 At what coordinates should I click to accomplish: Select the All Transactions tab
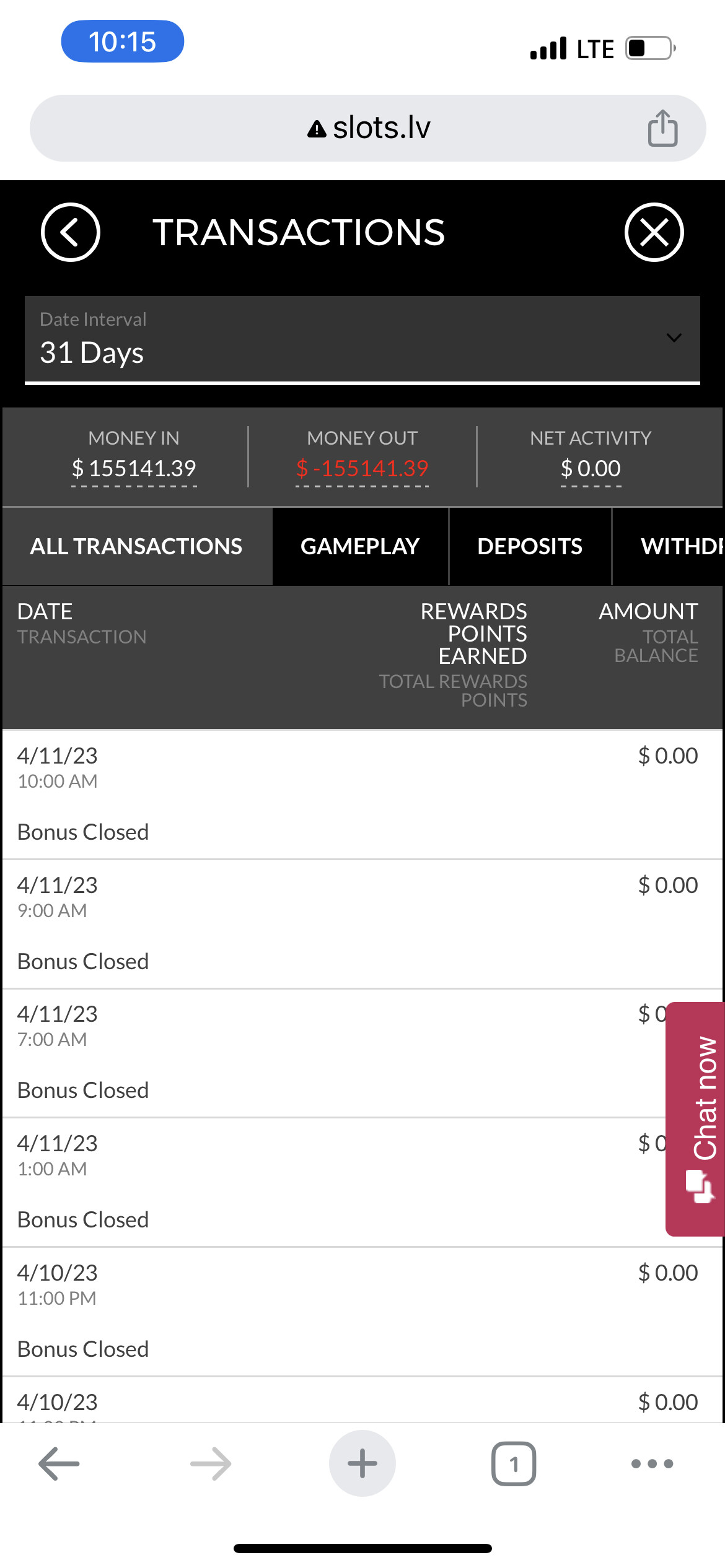point(137,546)
